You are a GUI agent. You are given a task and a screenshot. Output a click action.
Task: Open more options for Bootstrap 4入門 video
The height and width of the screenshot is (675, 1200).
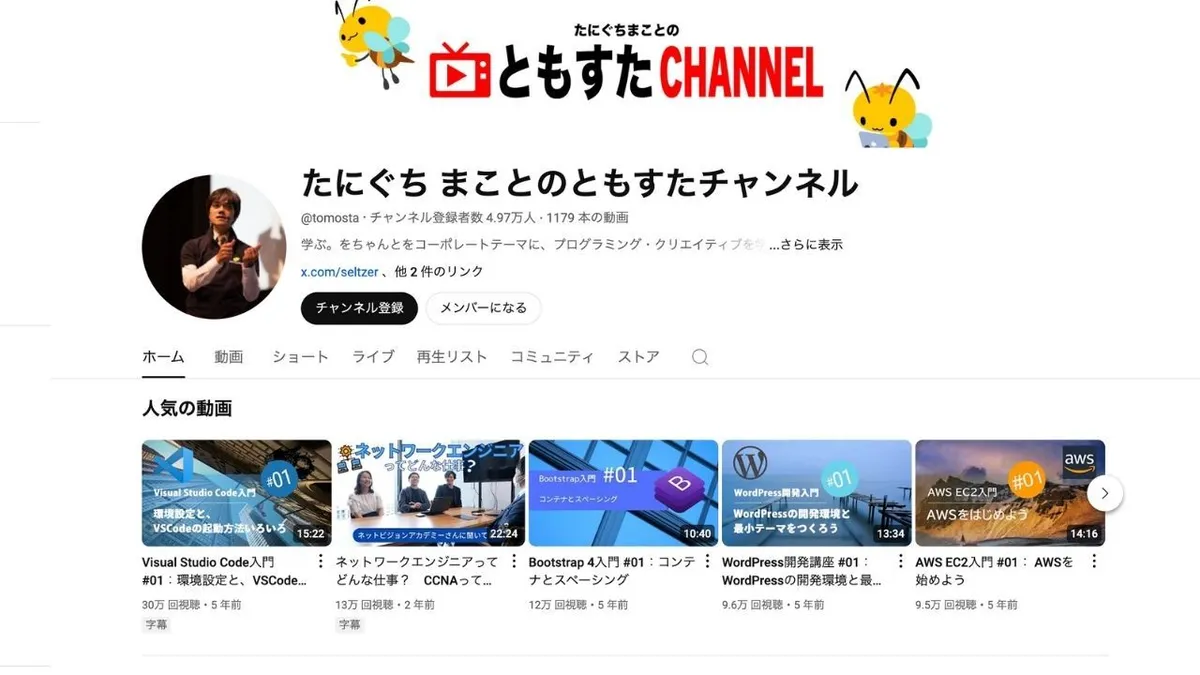click(x=707, y=562)
